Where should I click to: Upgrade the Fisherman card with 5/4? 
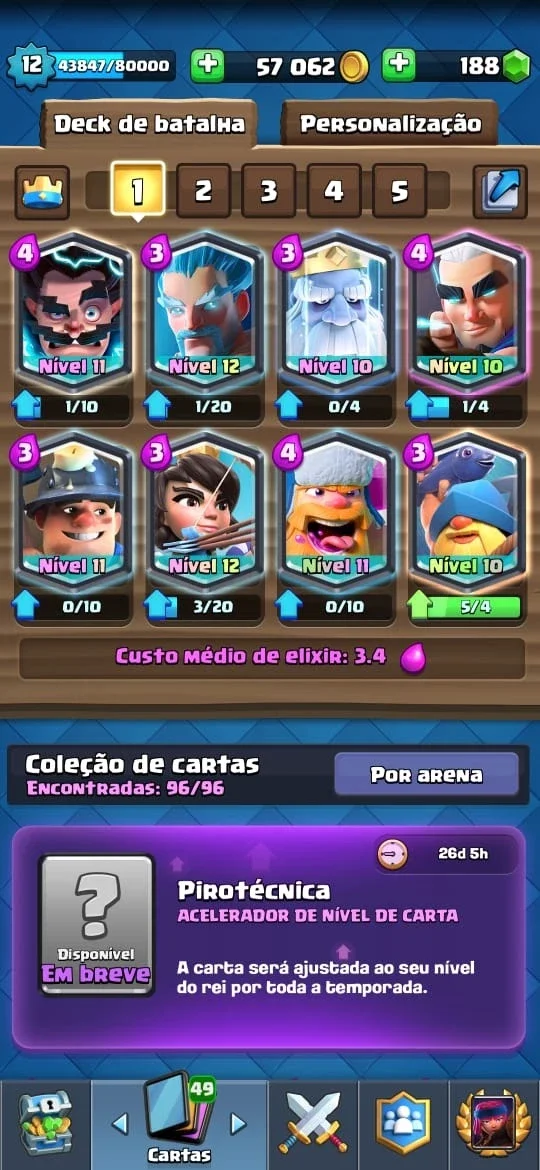pyautogui.click(x=465, y=607)
